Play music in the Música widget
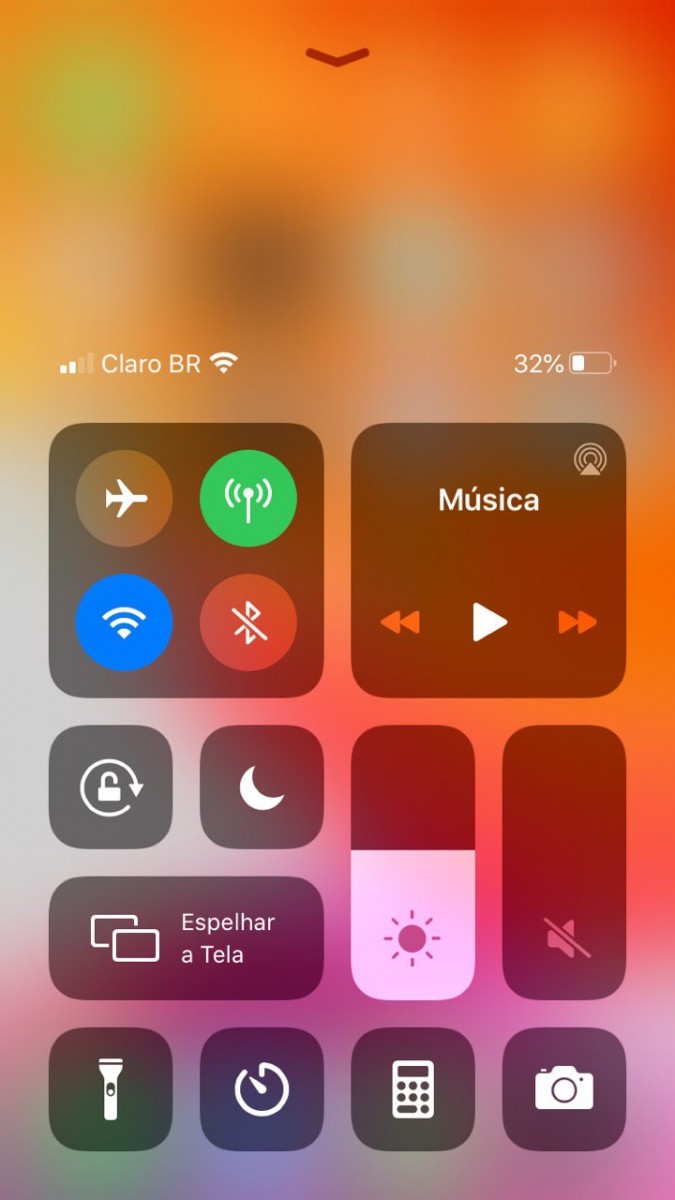This screenshot has width=675, height=1200. [x=489, y=622]
